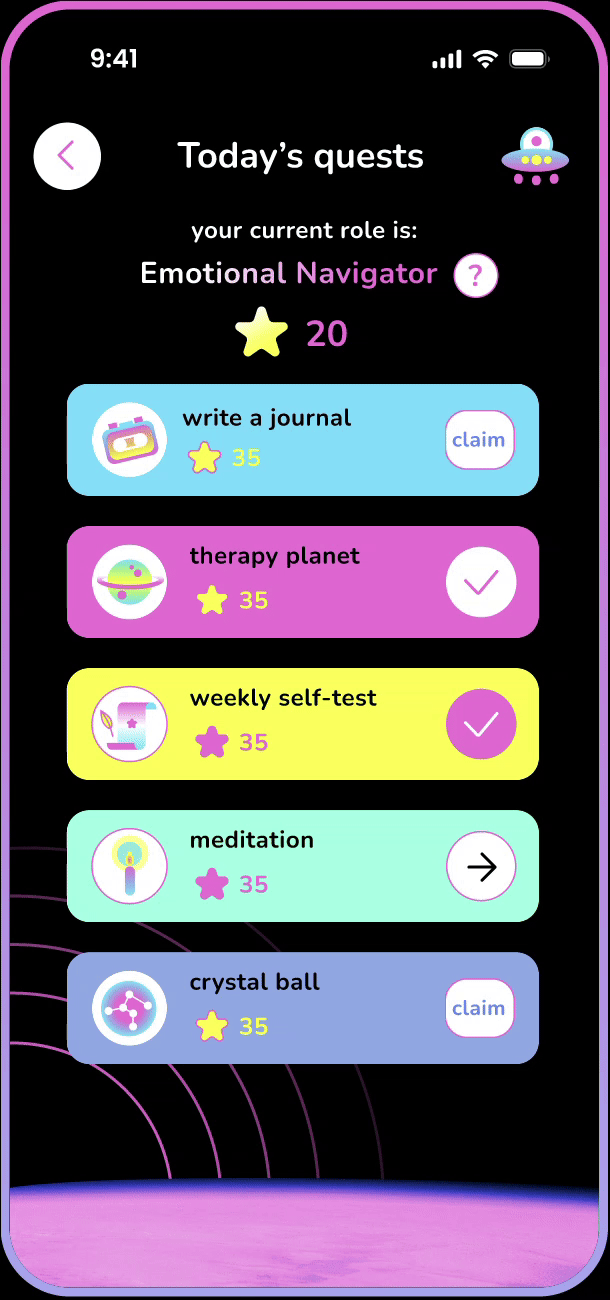
Task: Open the role help question mark
Action: tap(476, 276)
